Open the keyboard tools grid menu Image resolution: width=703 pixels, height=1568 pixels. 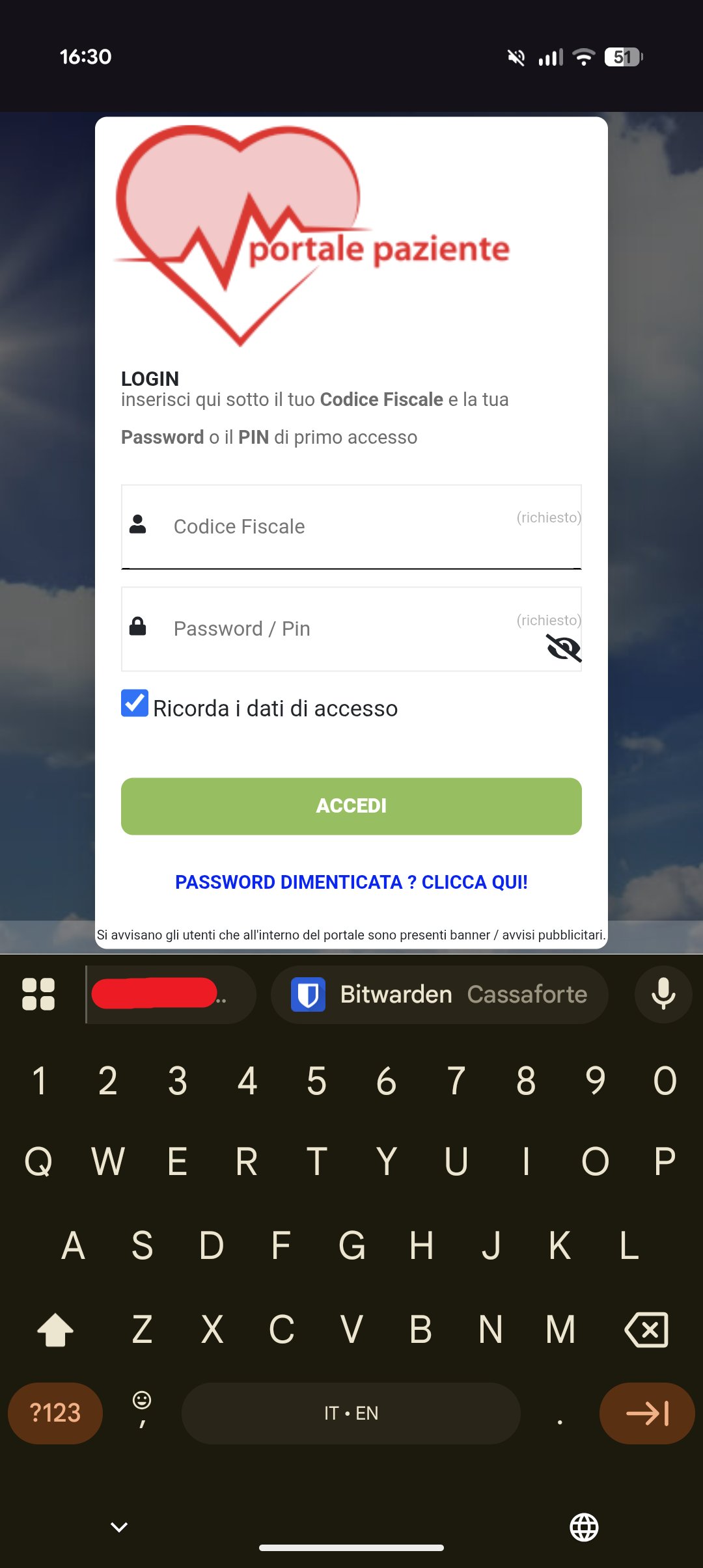coord(38,994)
